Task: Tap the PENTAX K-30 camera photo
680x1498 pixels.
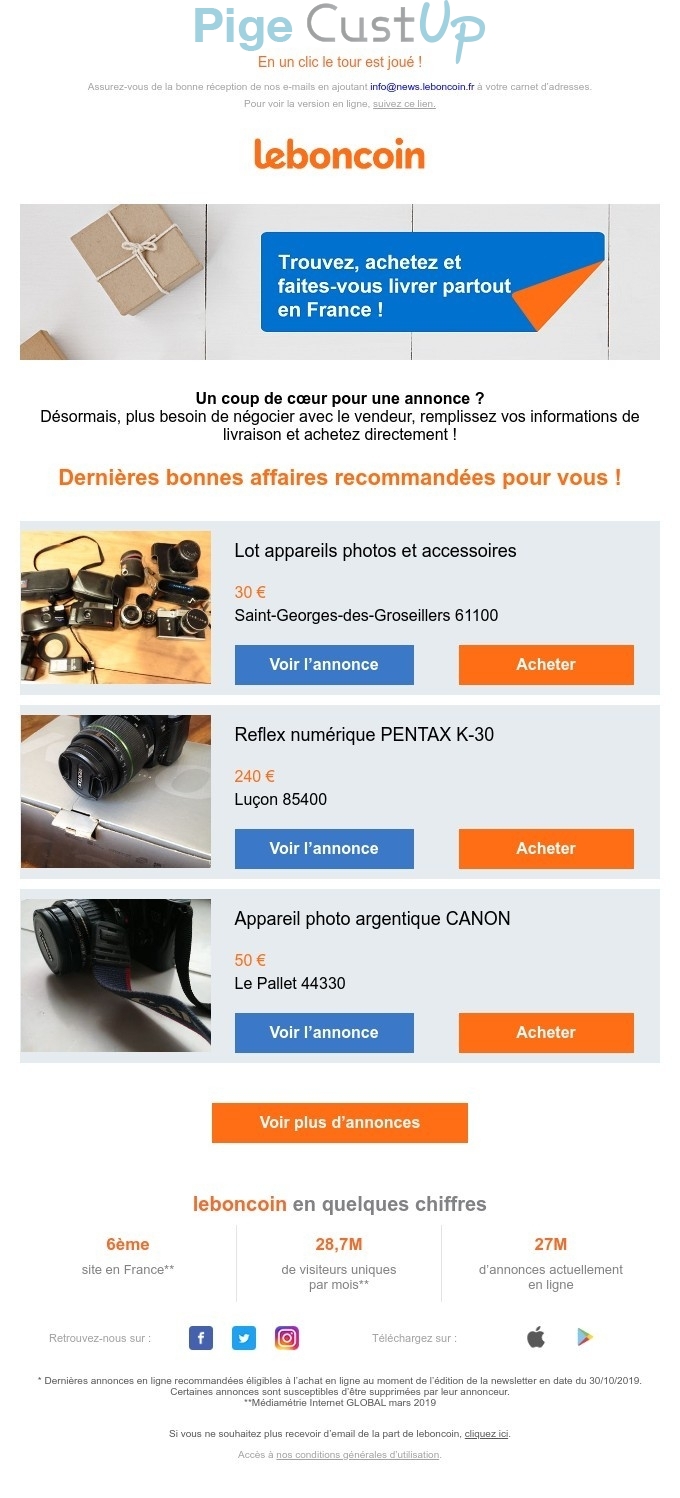Action: 116,791
